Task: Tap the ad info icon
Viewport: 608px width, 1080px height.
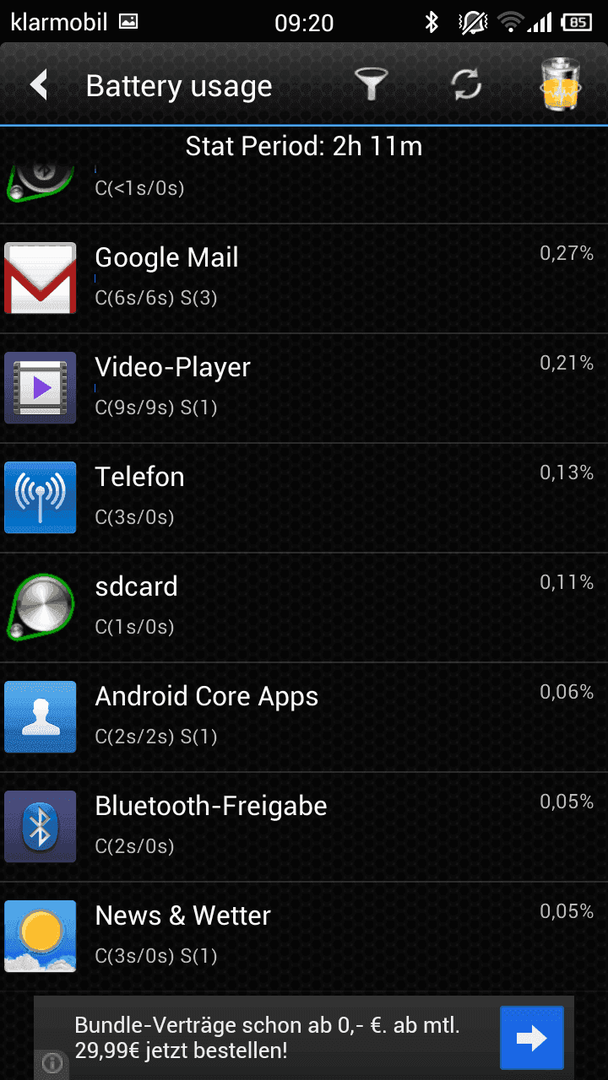Action: [x=52, y=1063]
